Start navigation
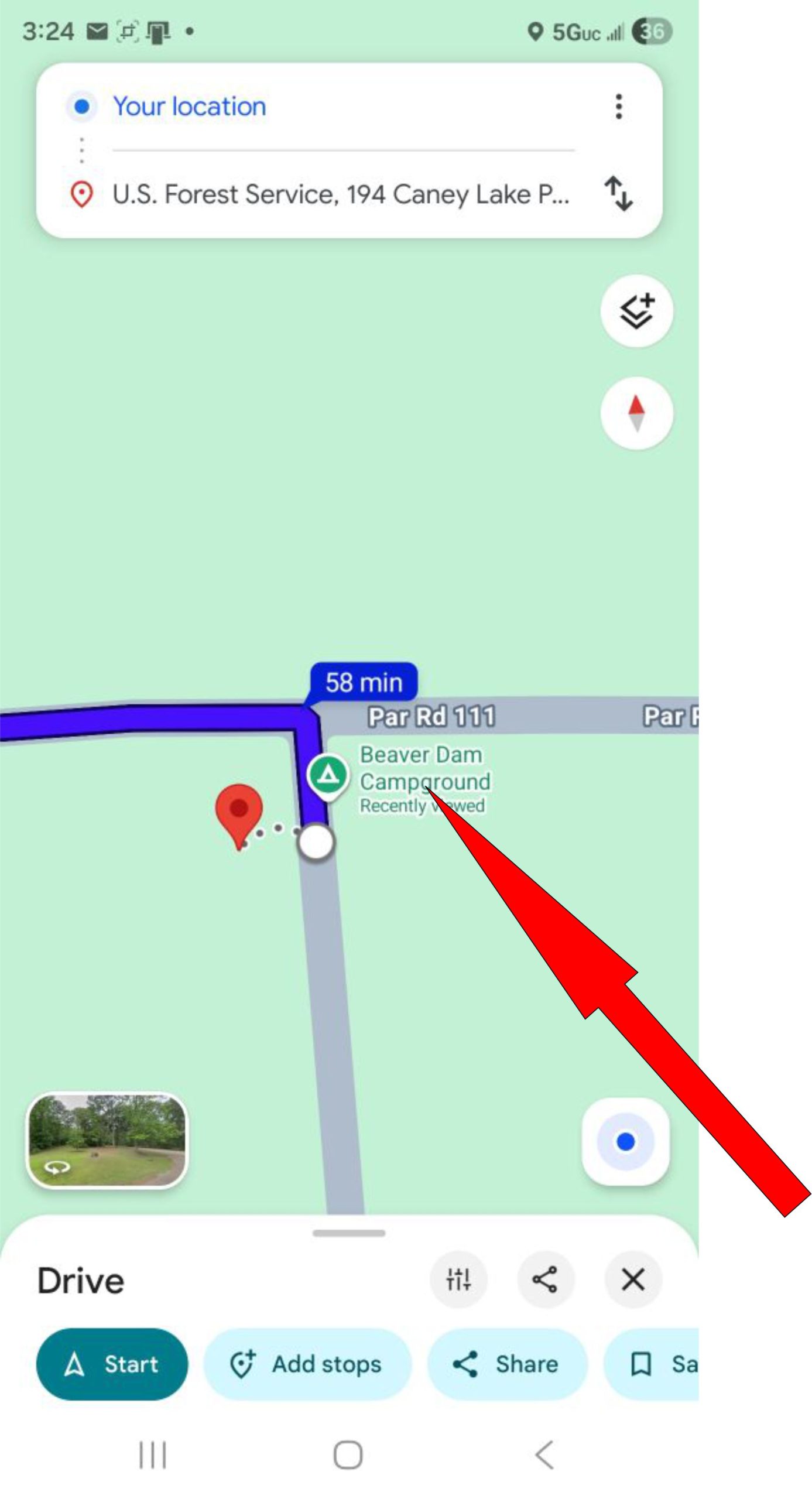This screenshot has height=1499, width=812. [x=112, y=1364]
